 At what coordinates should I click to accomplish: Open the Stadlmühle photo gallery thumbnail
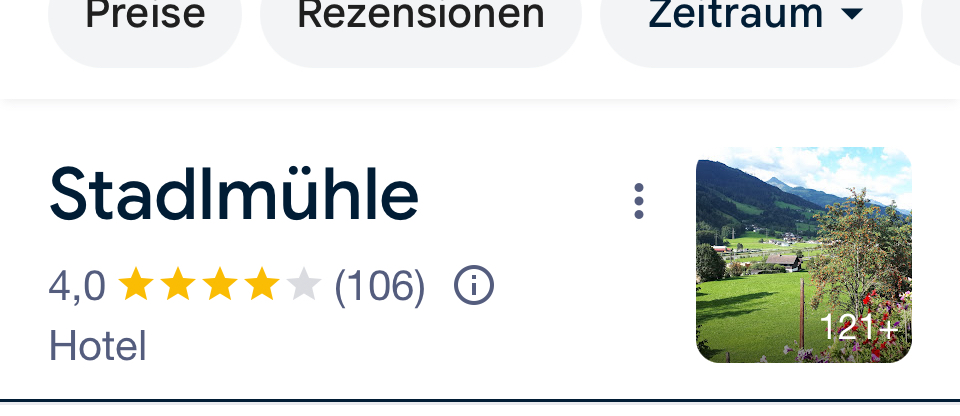[804, 255]
